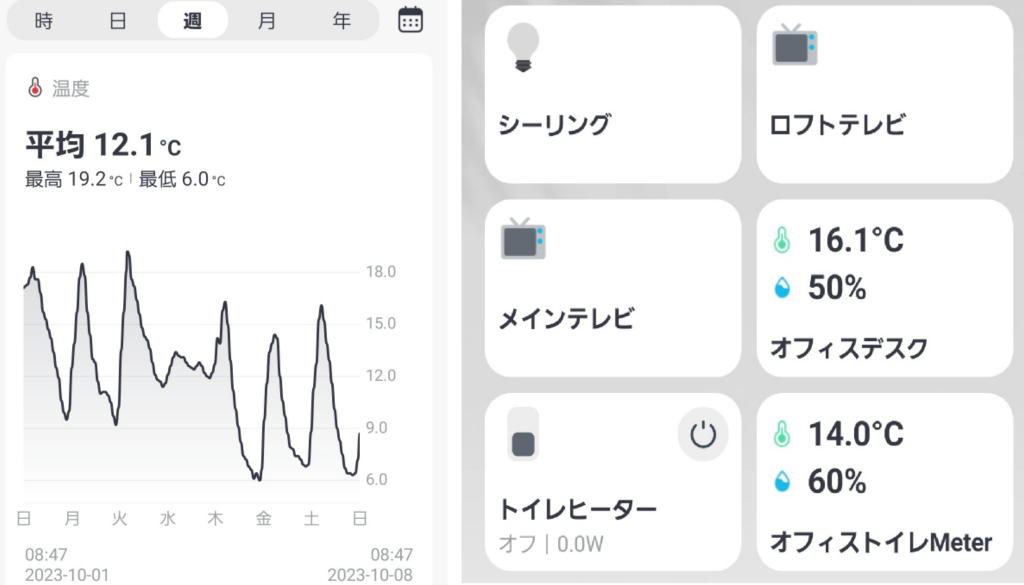Switch to the 月 (month) view
The image size is (1024, 585).
(x=267, y=21)
